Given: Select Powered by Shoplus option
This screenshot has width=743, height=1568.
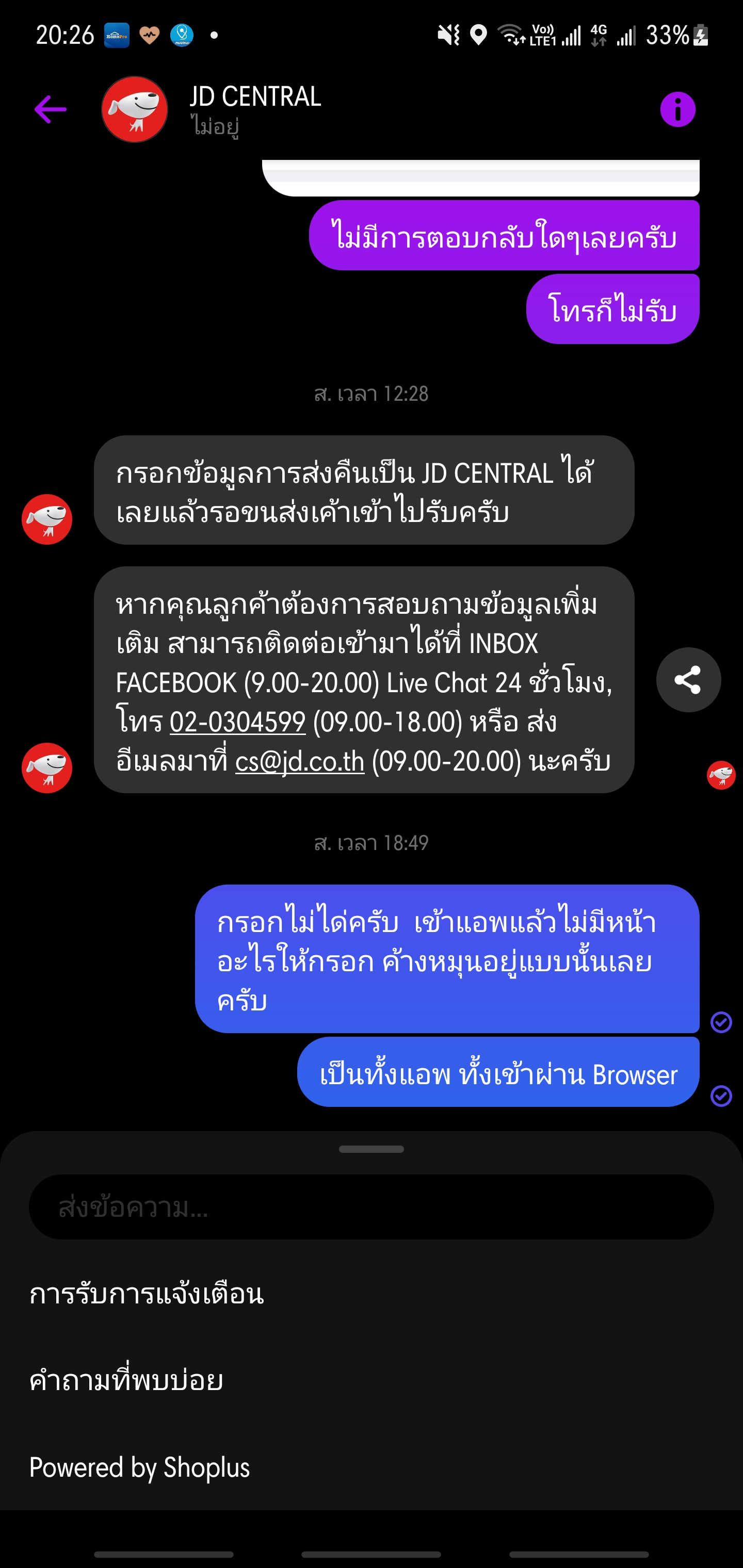Looking at the screenshot, I should (x=372, y=1467).
